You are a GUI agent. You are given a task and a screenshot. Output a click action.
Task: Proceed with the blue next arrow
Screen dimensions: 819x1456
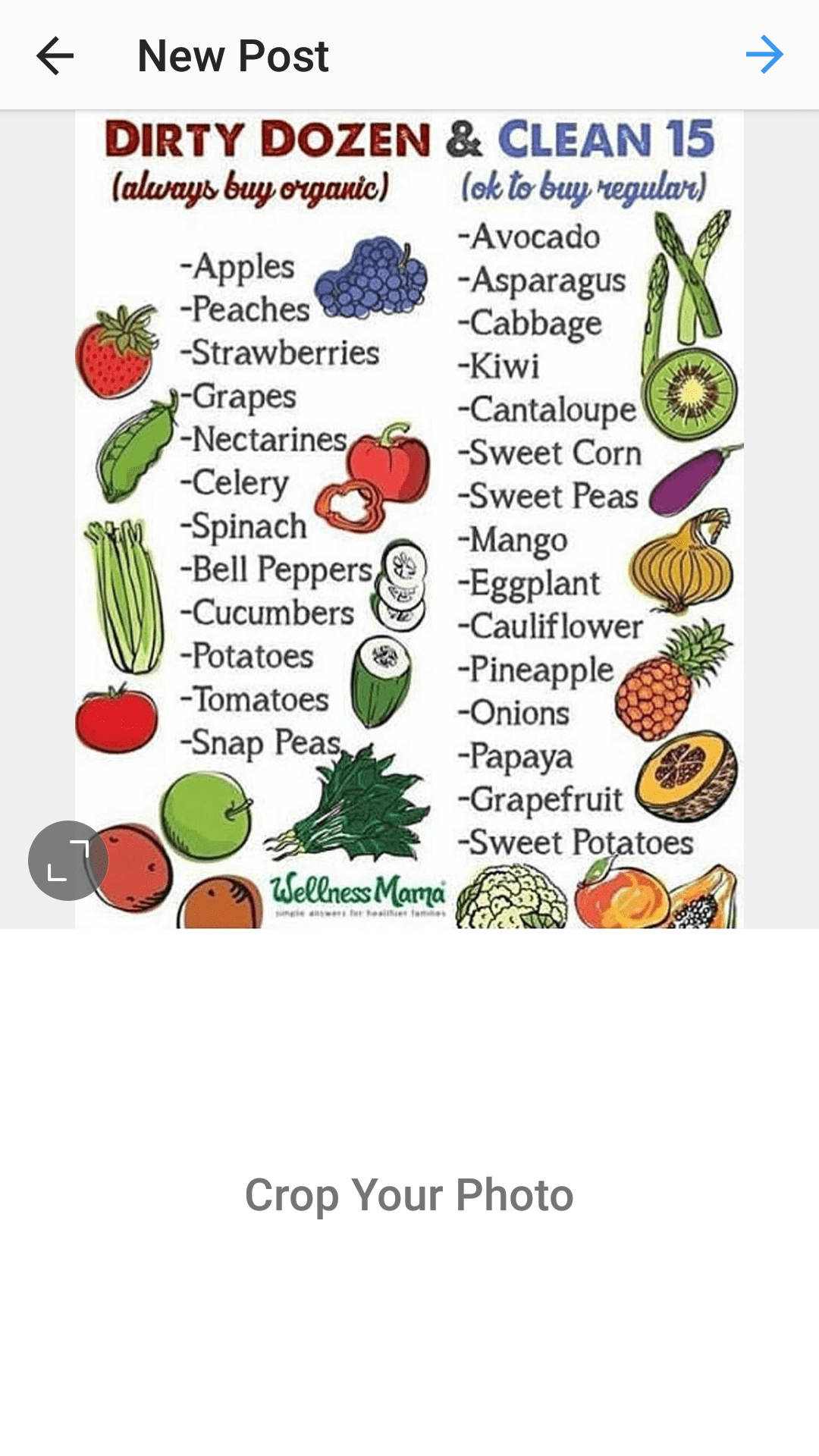coord(764,55)
